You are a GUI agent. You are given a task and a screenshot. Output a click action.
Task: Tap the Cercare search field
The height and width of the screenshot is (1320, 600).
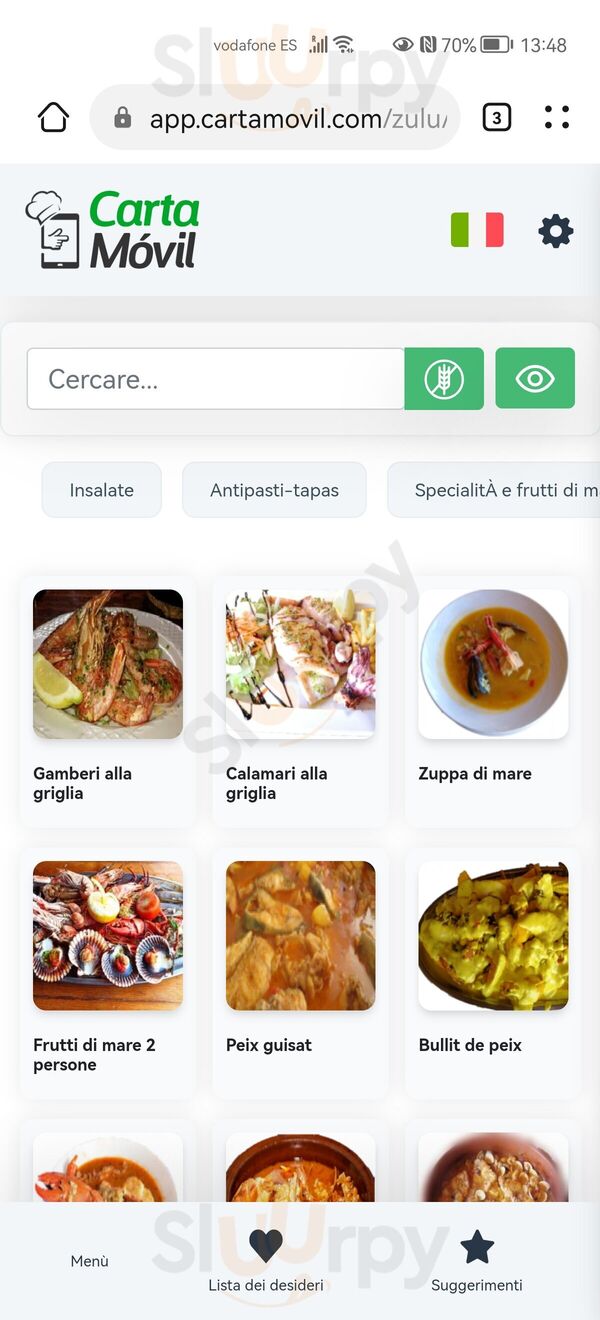215,379
